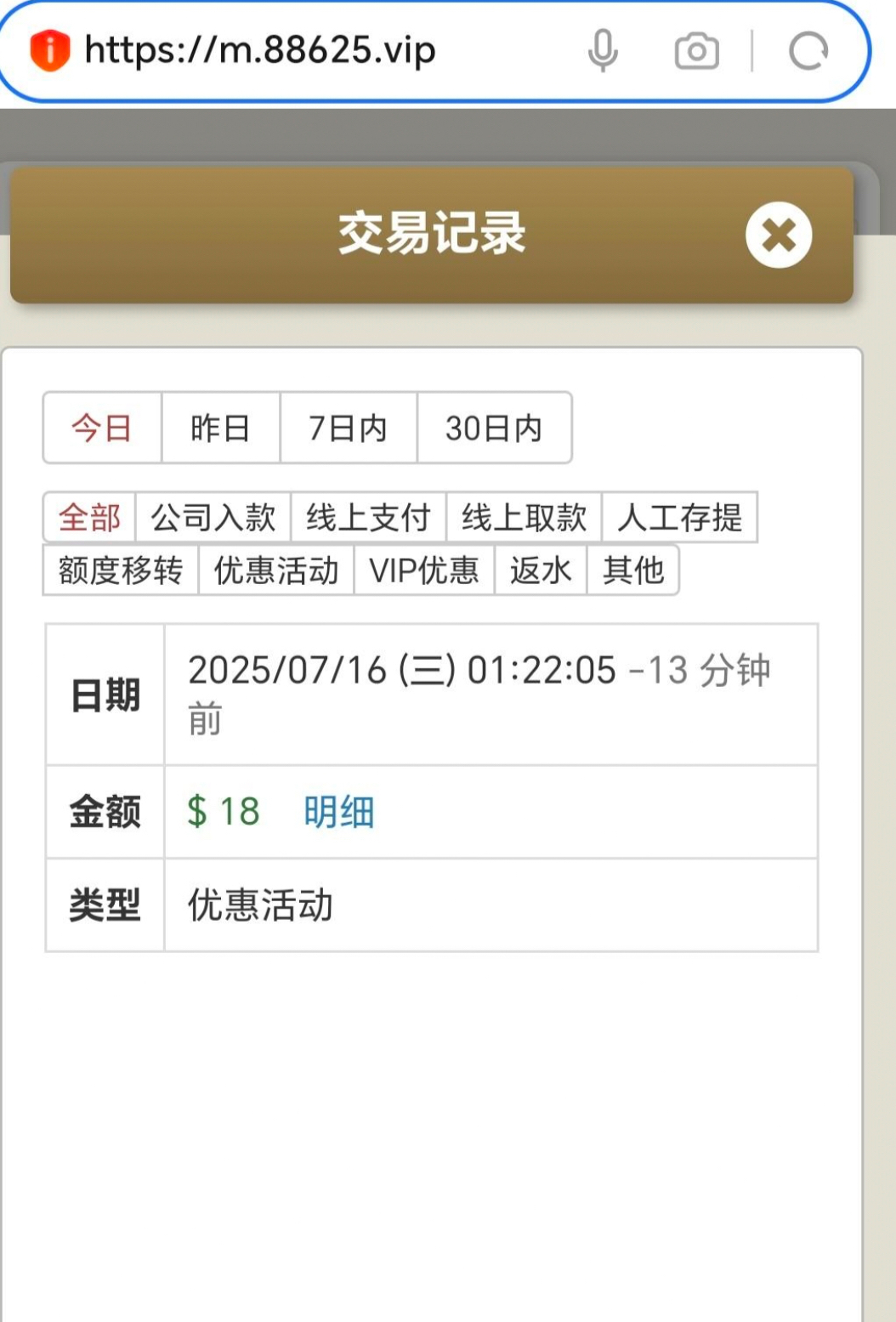Switch to 昨日 records

pyautogui.click(x=220, y=428)
